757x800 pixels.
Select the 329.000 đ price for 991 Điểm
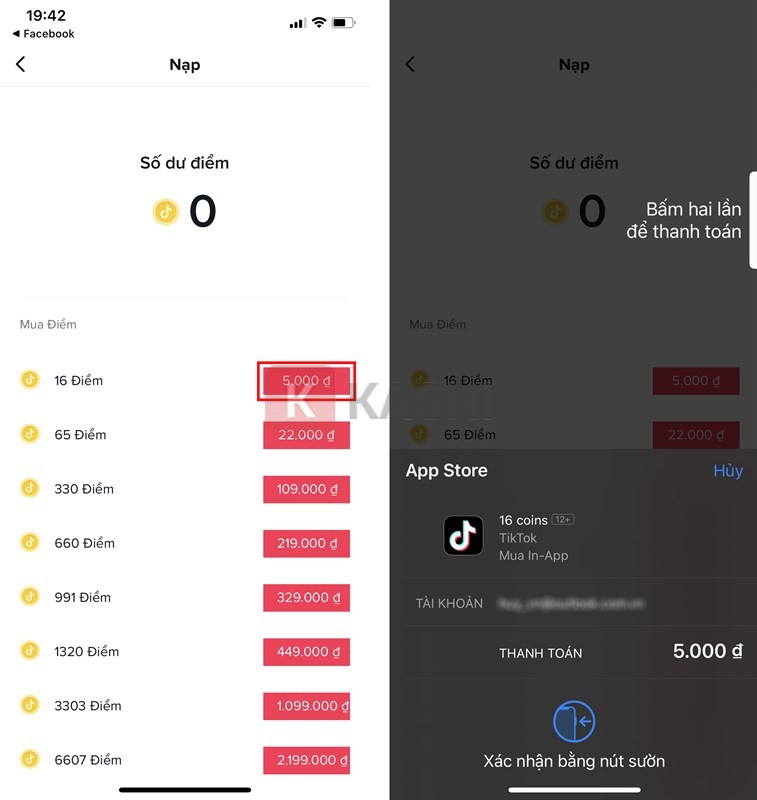point(306,597)
